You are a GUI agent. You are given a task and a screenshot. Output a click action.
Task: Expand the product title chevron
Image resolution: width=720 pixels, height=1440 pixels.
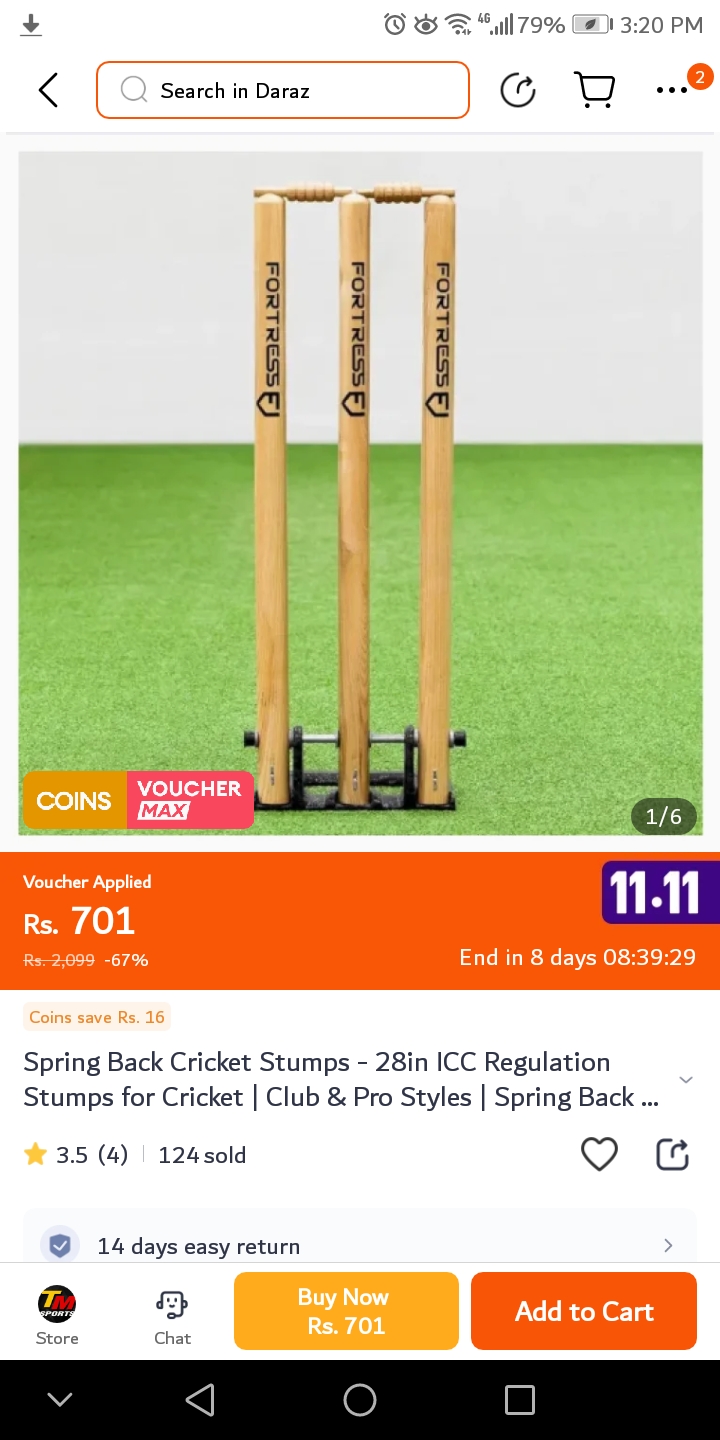[686, 1080]
